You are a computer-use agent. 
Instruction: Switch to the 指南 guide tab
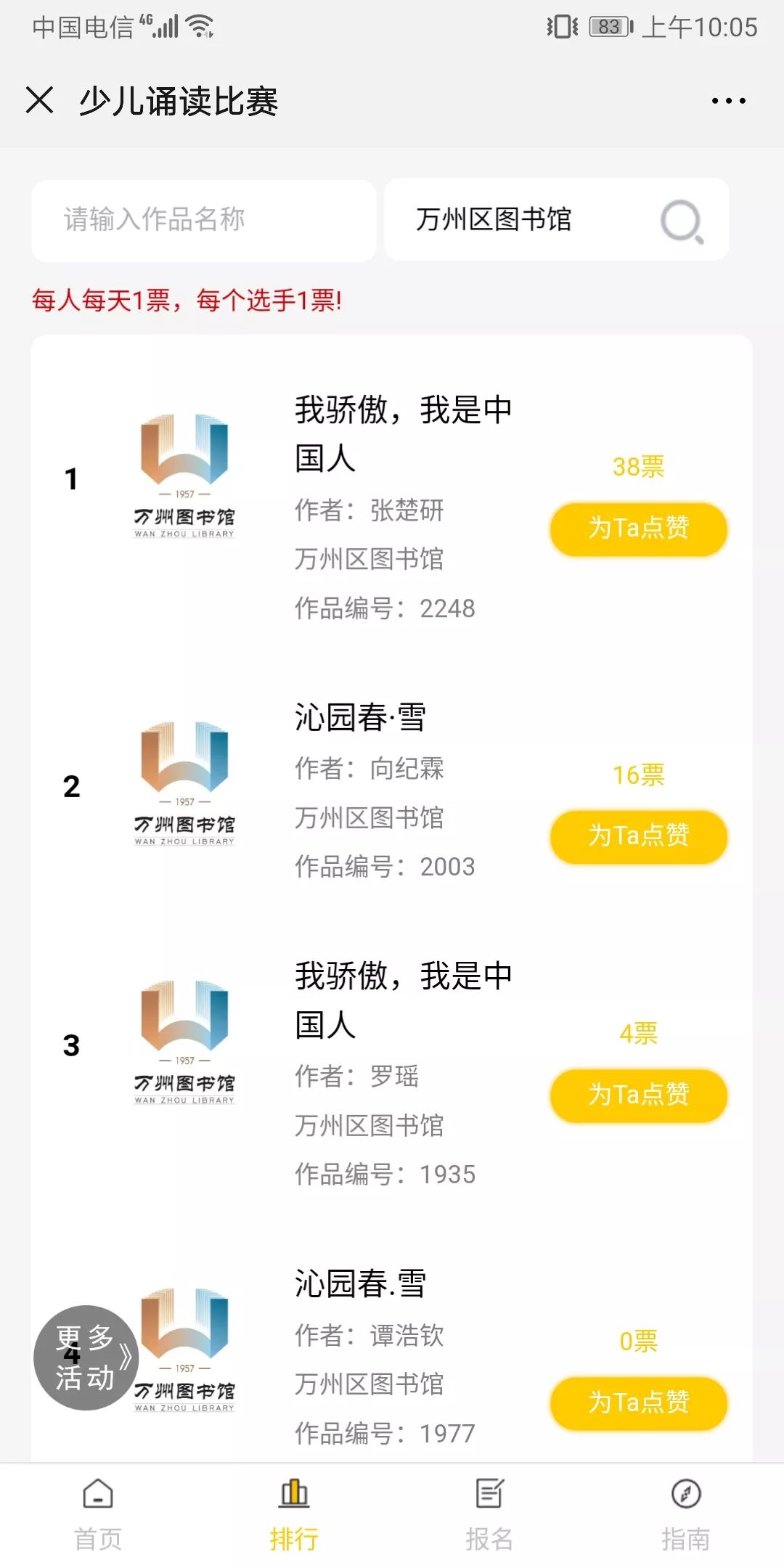click(686, 1514)
